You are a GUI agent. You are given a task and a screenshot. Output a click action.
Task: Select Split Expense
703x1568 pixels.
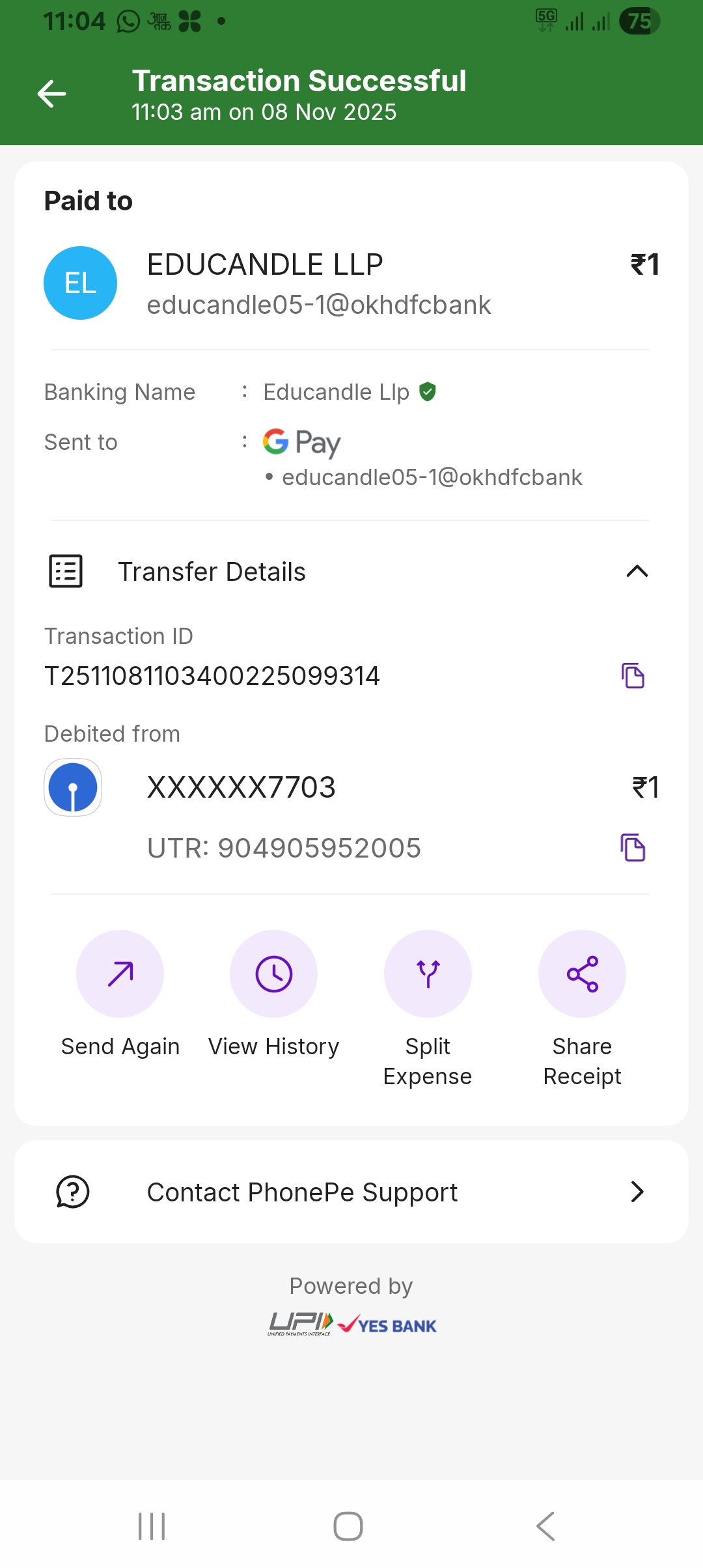428,974
